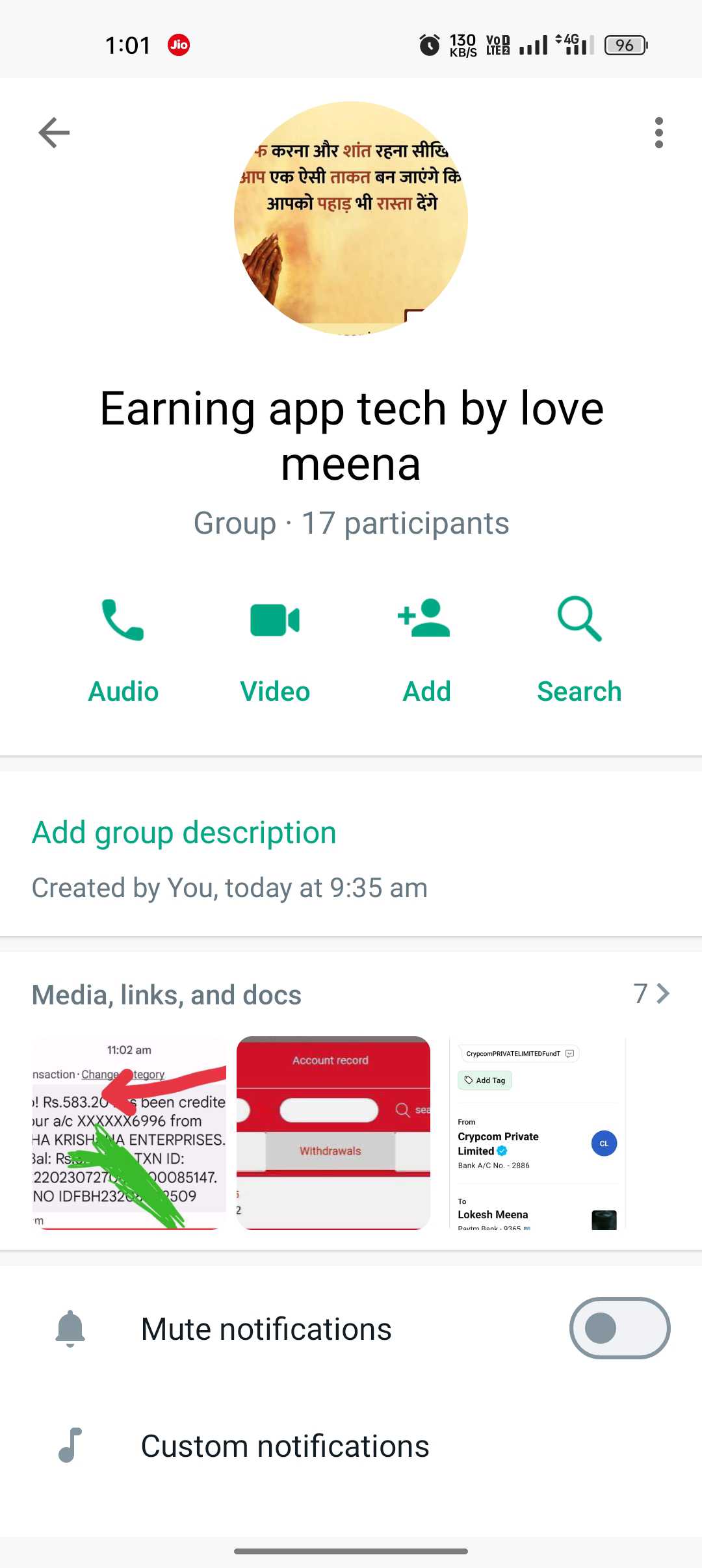Start a group audio call

(x=123, y=651)
